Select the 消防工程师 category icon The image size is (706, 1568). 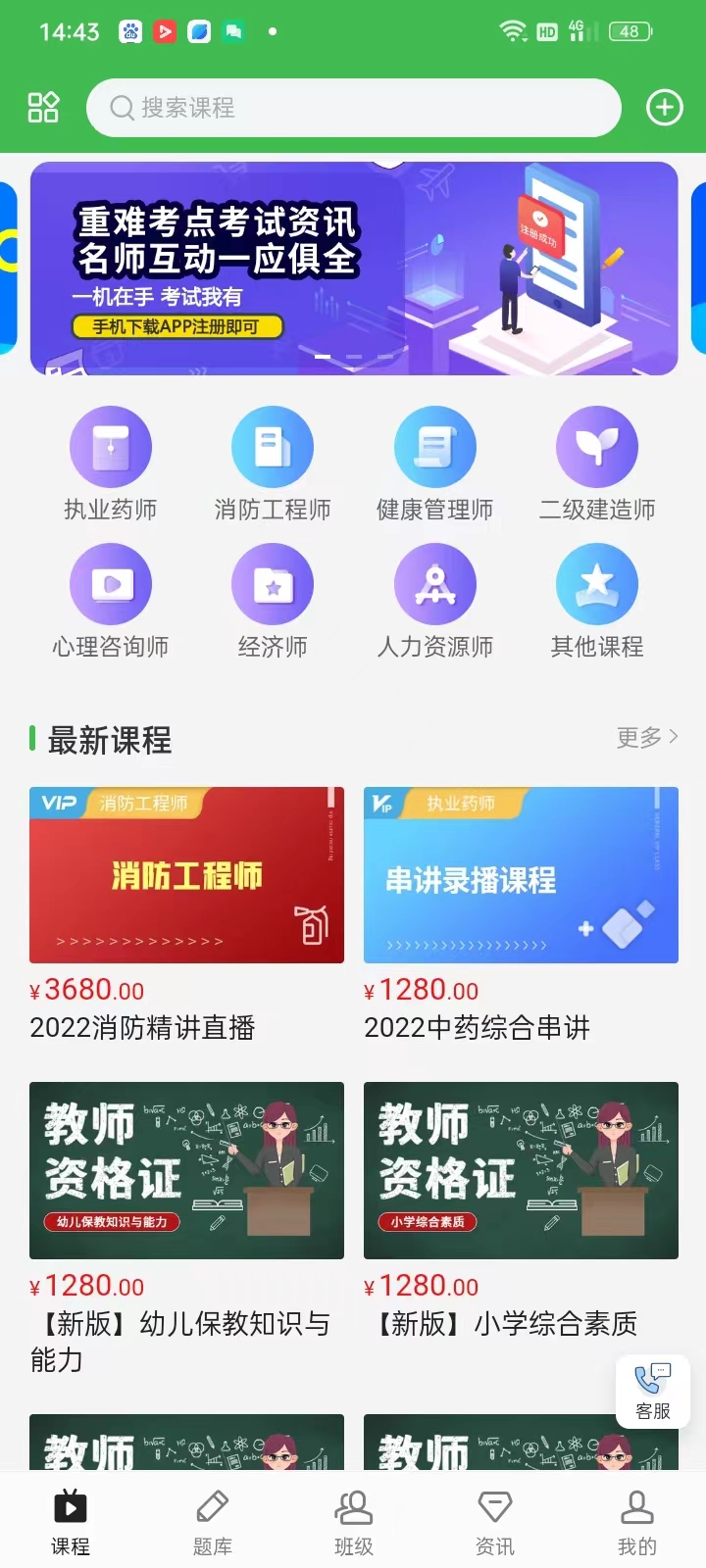[273, 446]
